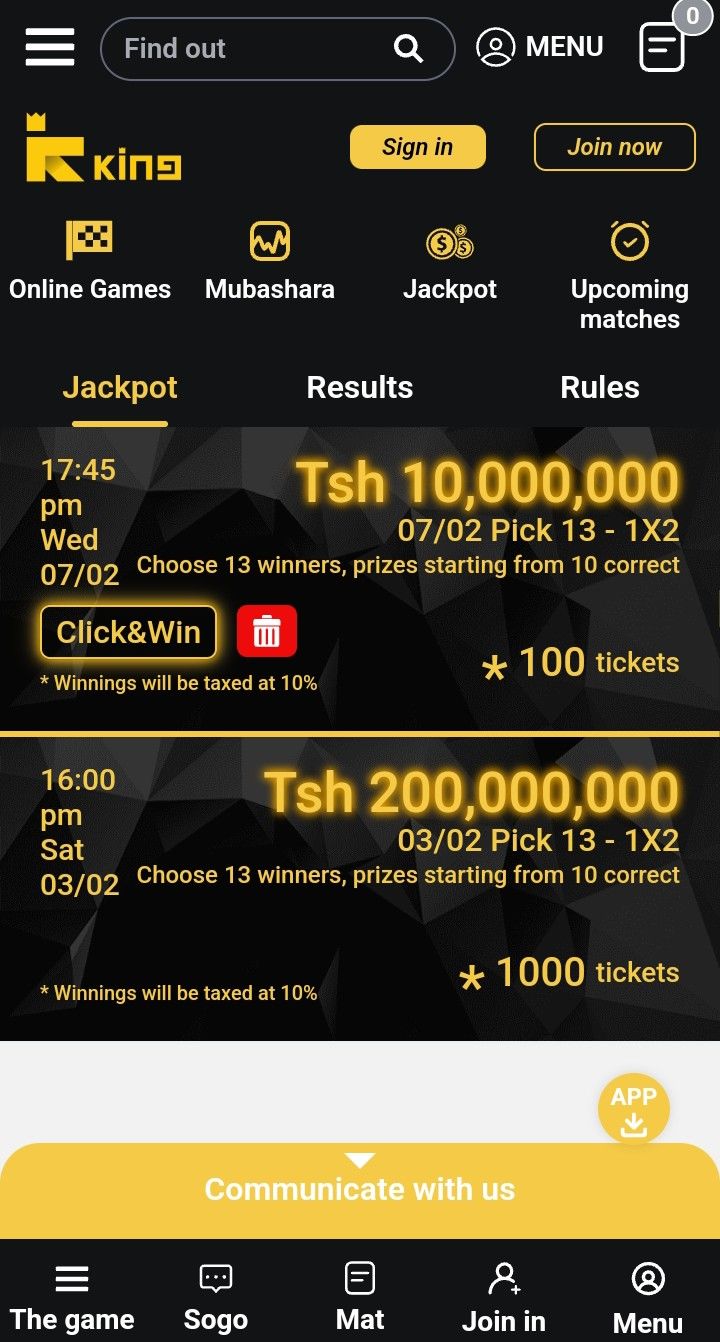Image resolution: width=720 pixels, height=1342 pixels.
Task: Open the Jackpot shortcut with coins icon
Action: coord(450,262)
